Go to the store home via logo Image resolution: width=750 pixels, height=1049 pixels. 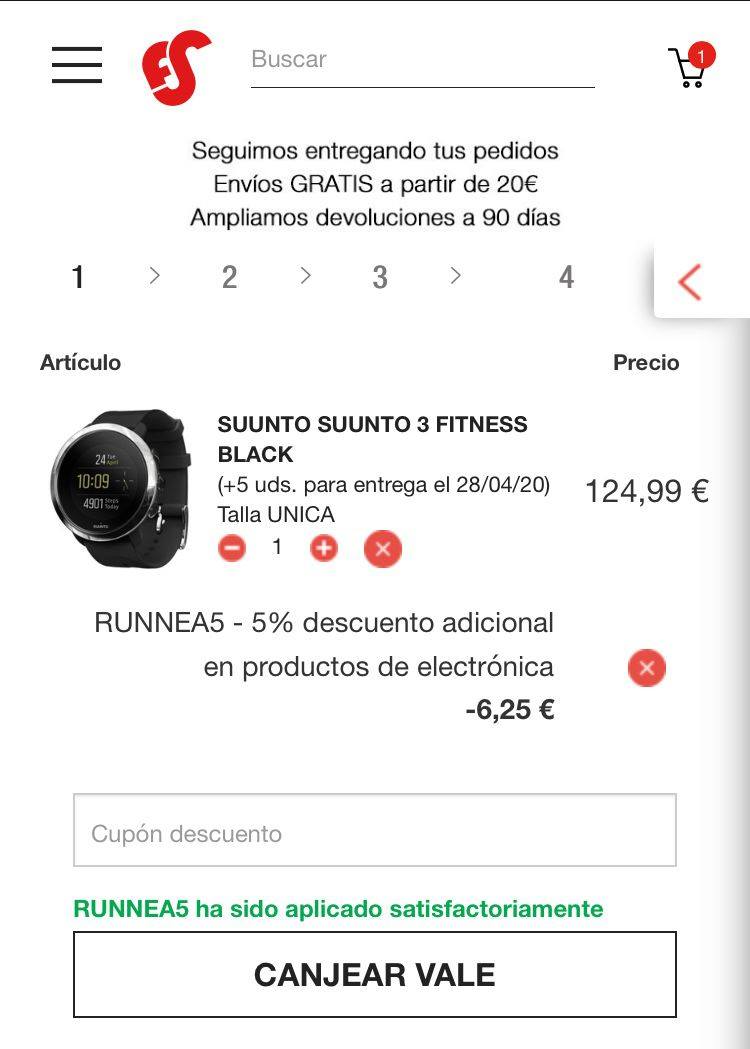tap(176, 68)
